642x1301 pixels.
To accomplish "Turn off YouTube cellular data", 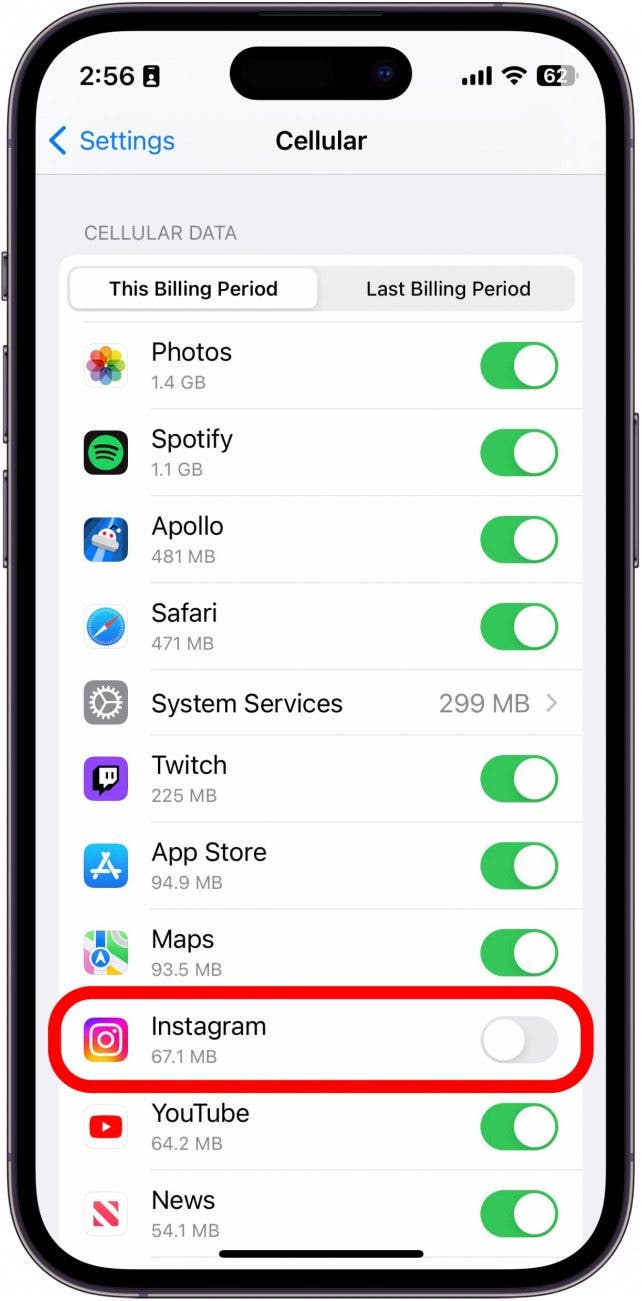I will tap(519, 1126).
